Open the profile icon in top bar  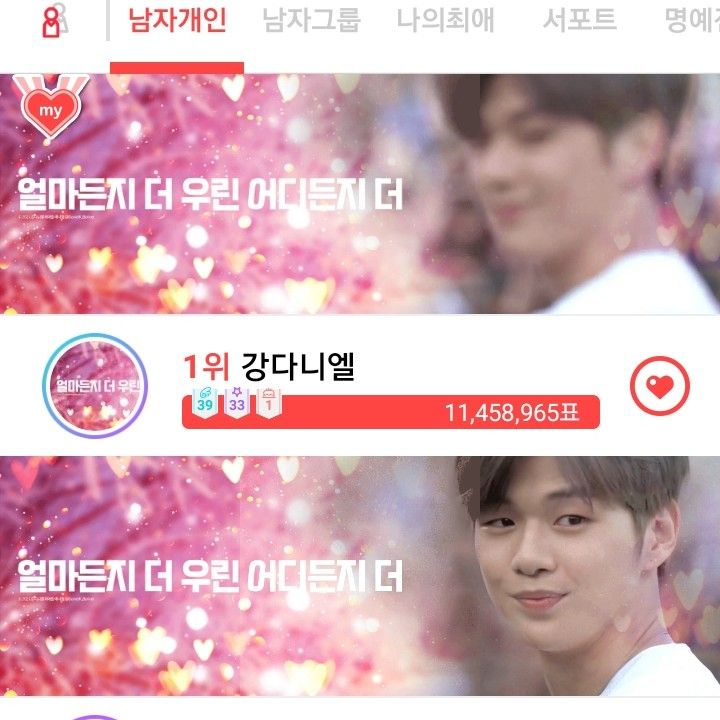(x=54, y=21)
